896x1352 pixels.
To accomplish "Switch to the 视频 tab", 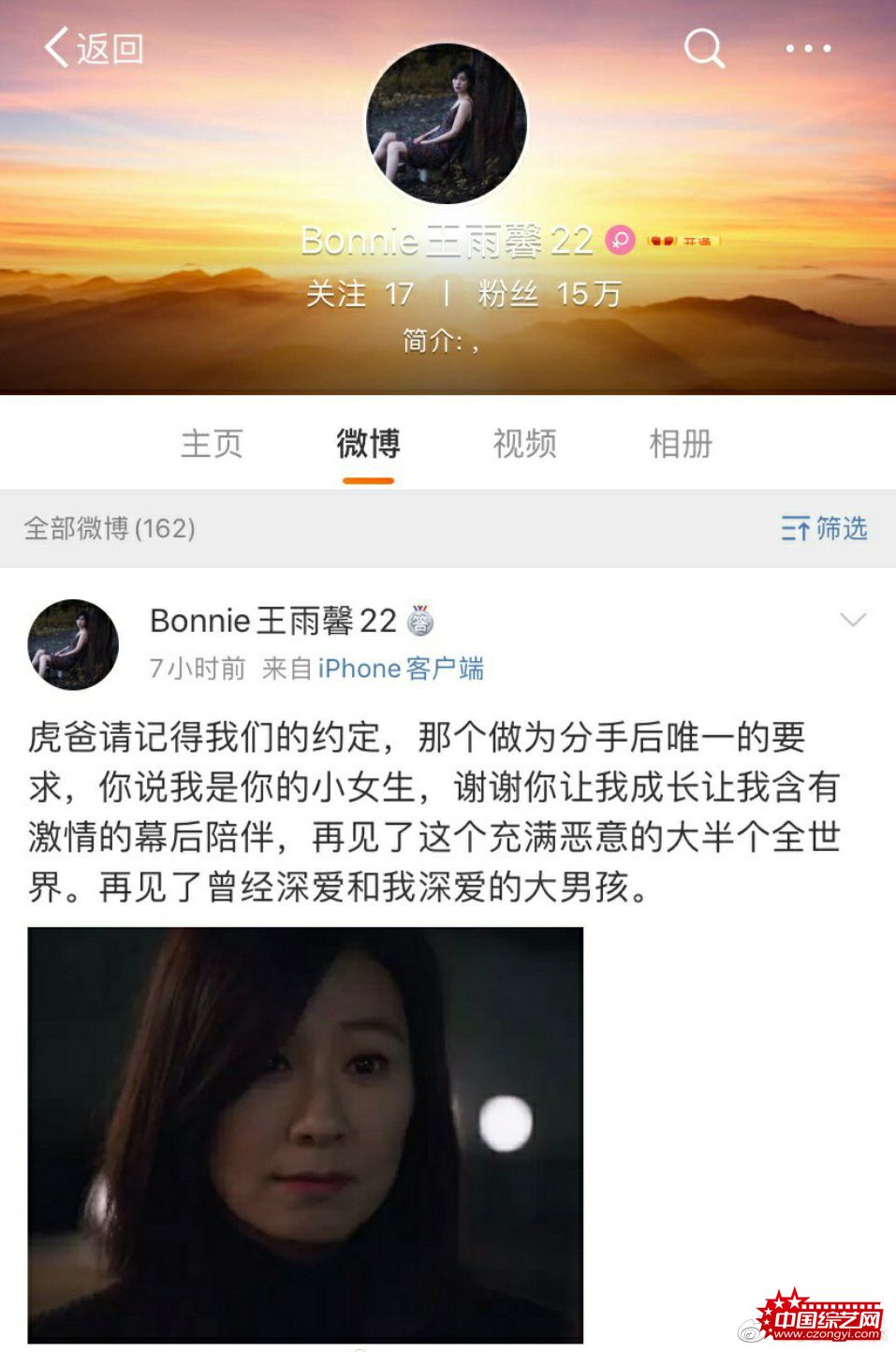I will click(x=524, y=443).
